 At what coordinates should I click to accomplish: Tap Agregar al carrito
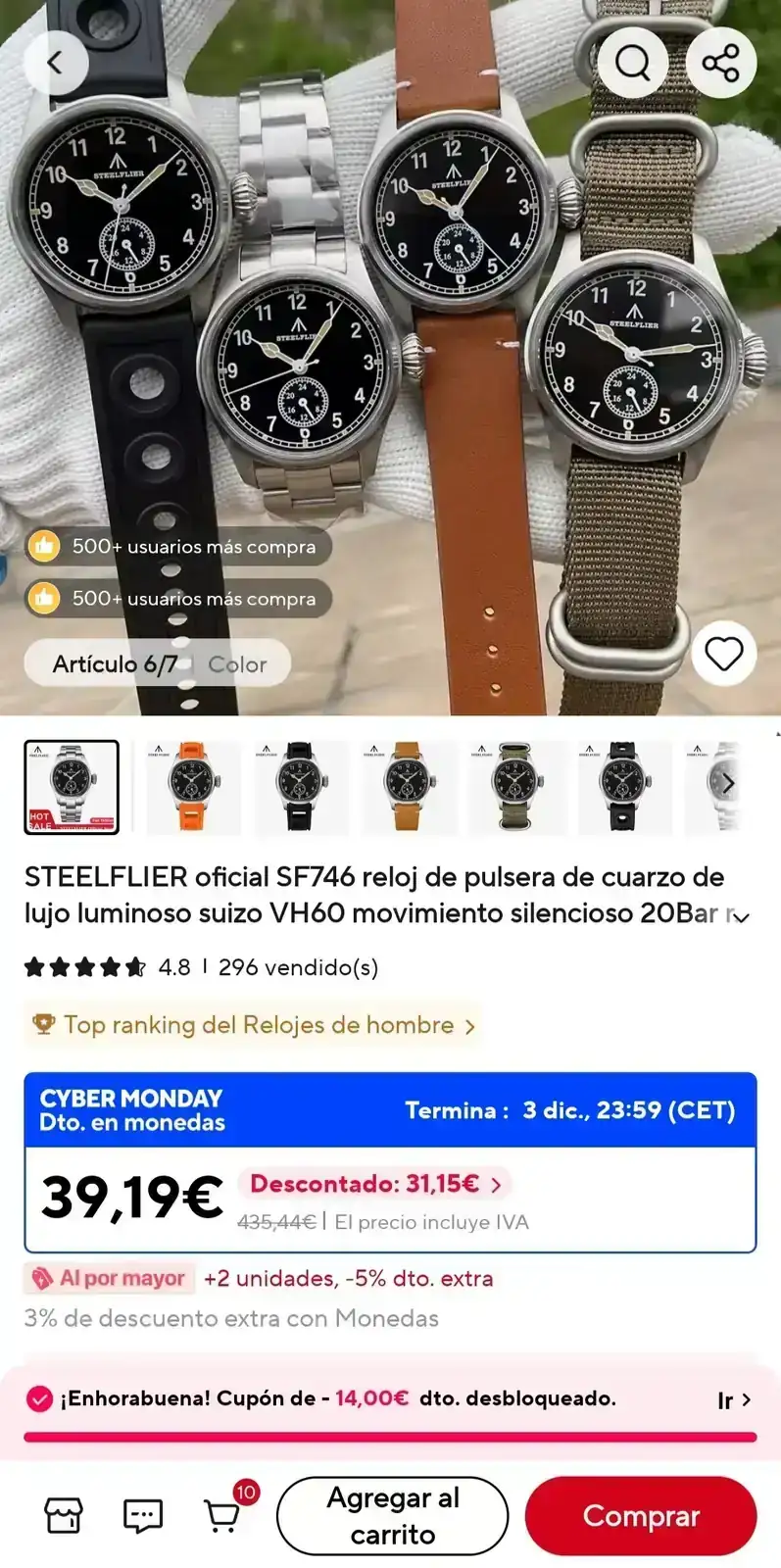(392, 1516)
